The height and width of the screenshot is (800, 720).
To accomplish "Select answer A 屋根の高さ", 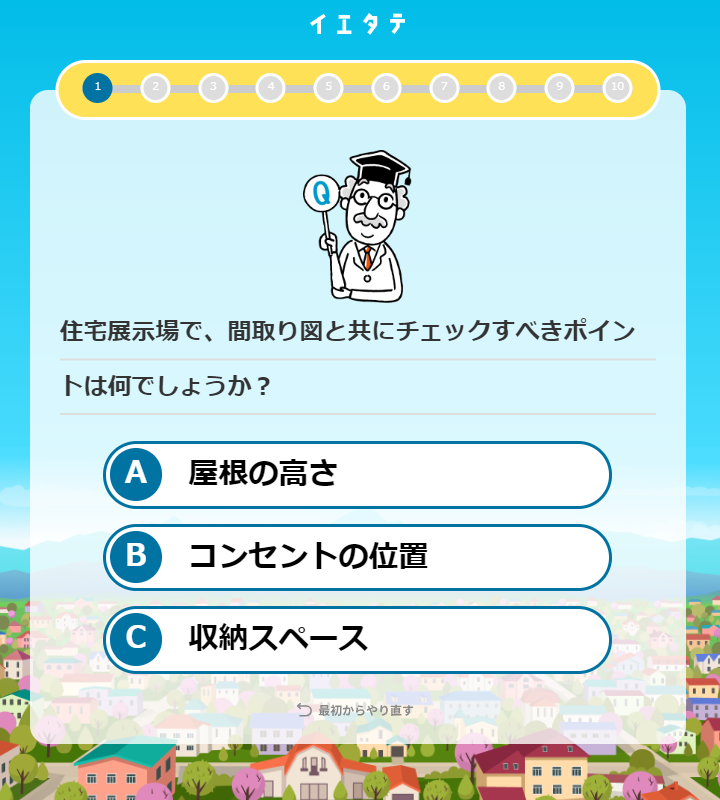I will point(357,474).
